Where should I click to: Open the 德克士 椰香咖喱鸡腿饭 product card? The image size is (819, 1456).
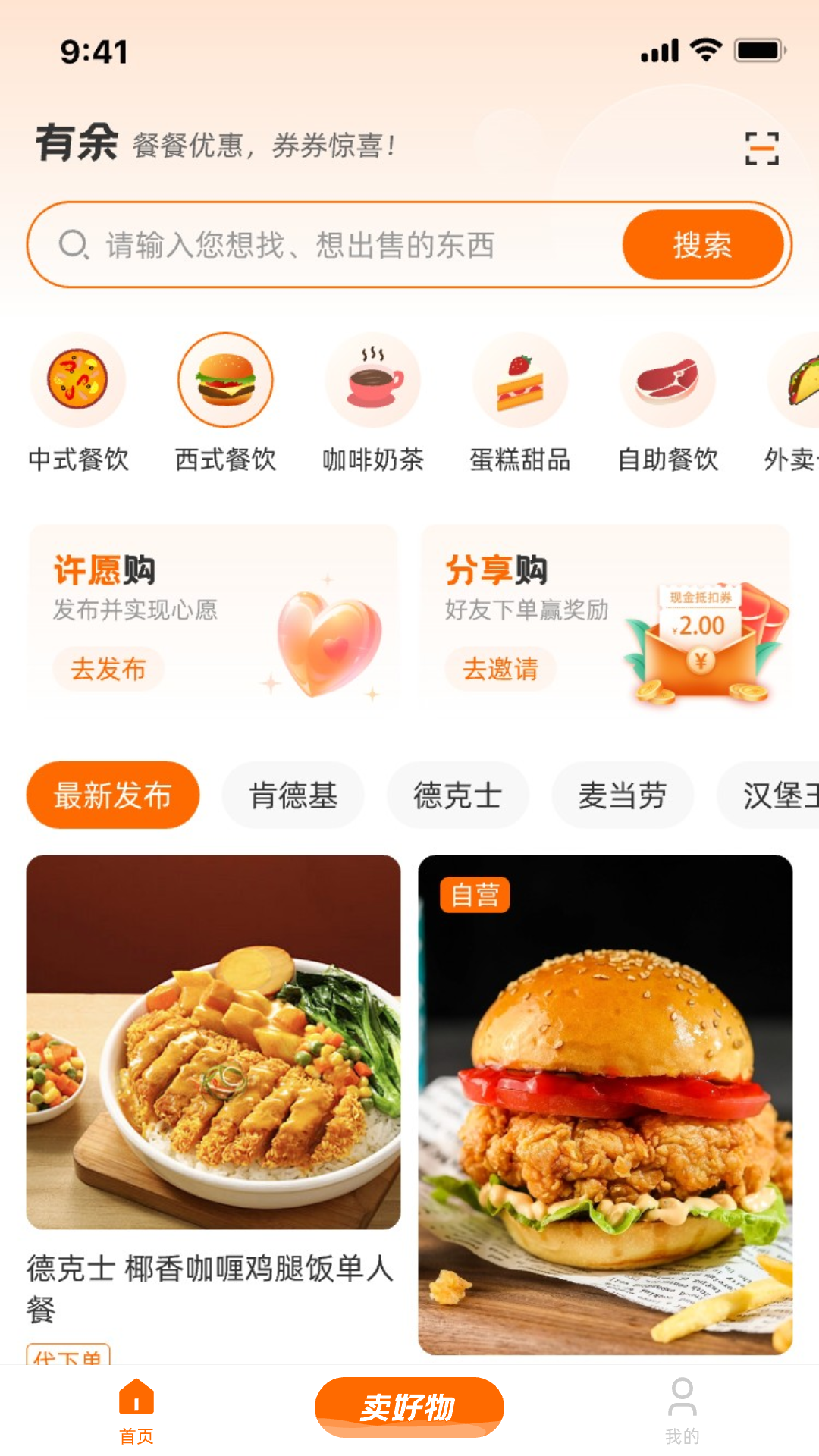(x=213, y=1062)
